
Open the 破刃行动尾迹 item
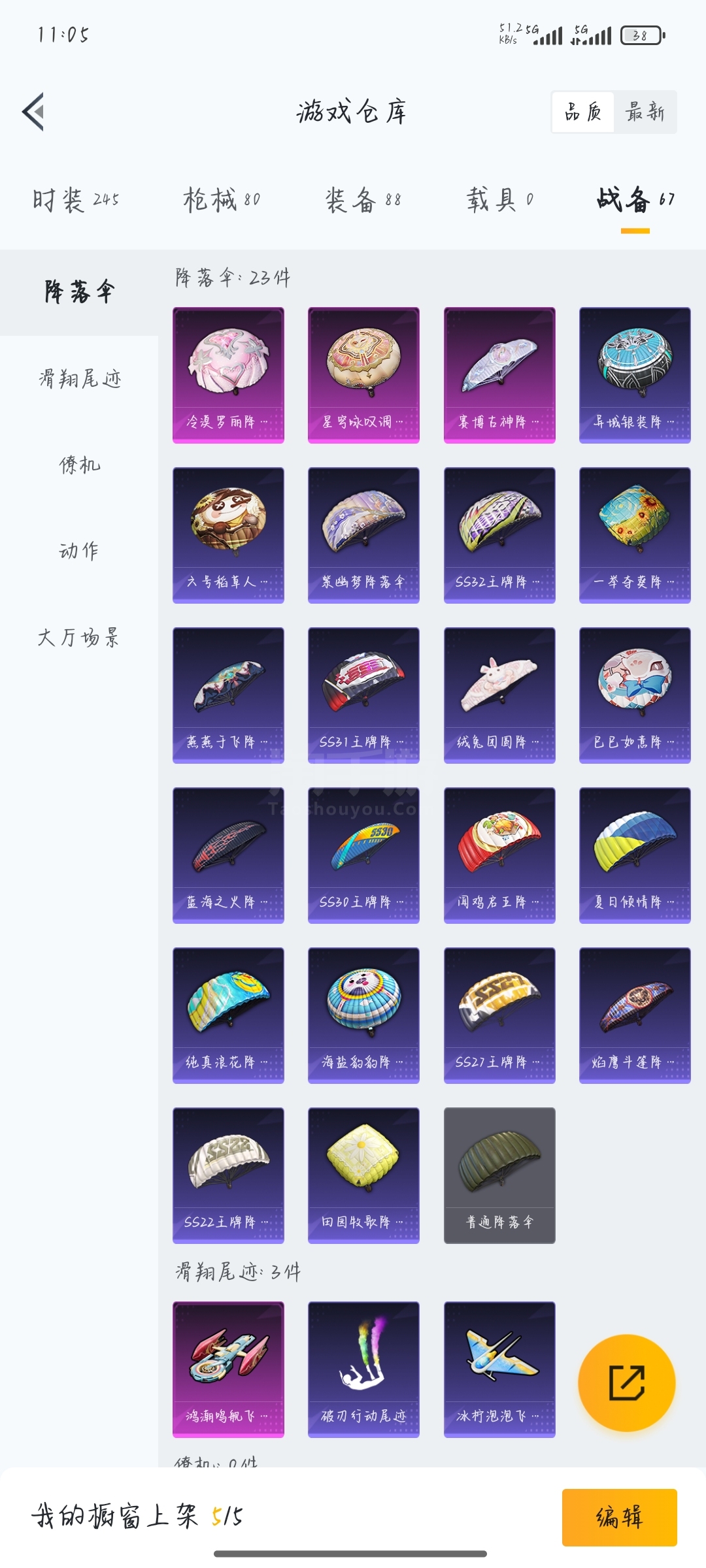pyautogui.click(x=363, y=1369)
